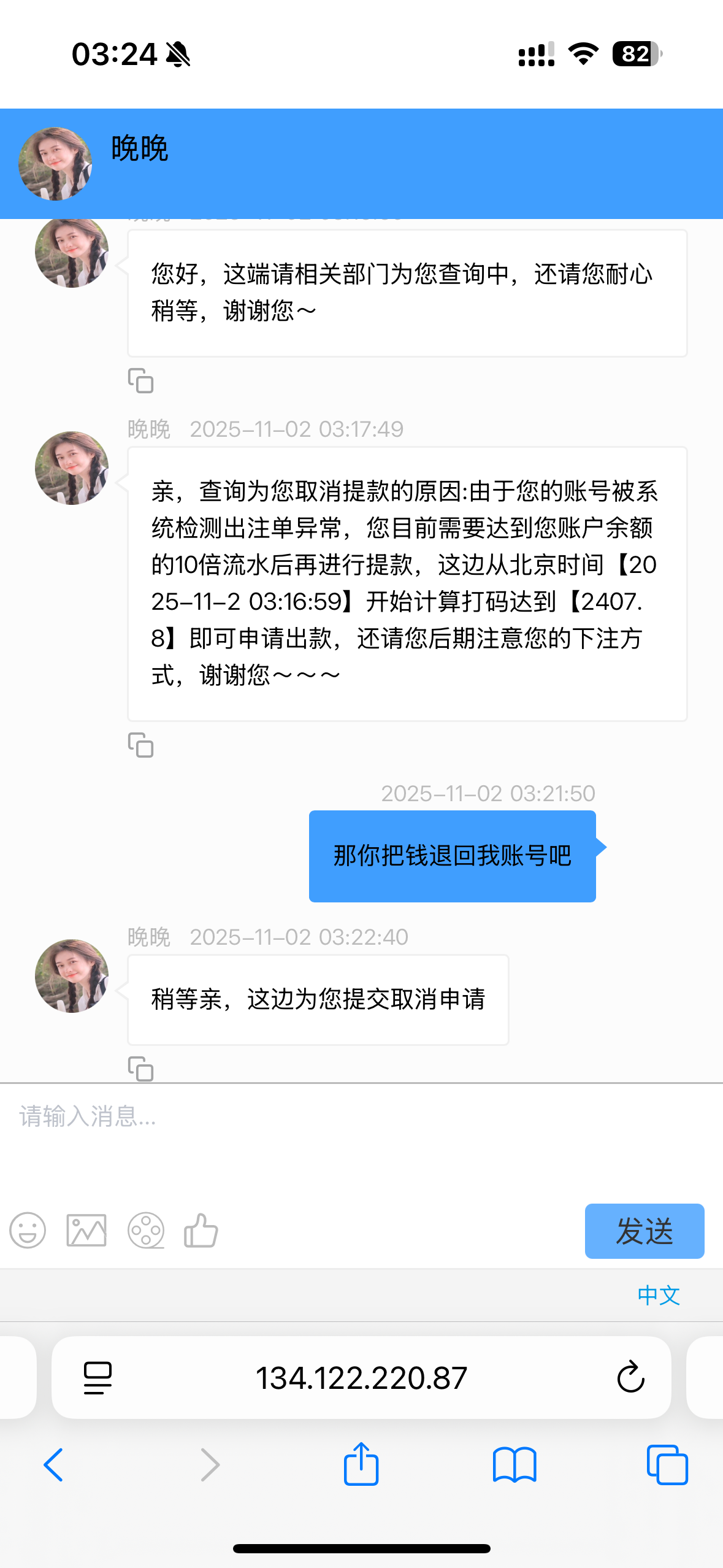Go back to the previous page

(x=53, y=1465)
